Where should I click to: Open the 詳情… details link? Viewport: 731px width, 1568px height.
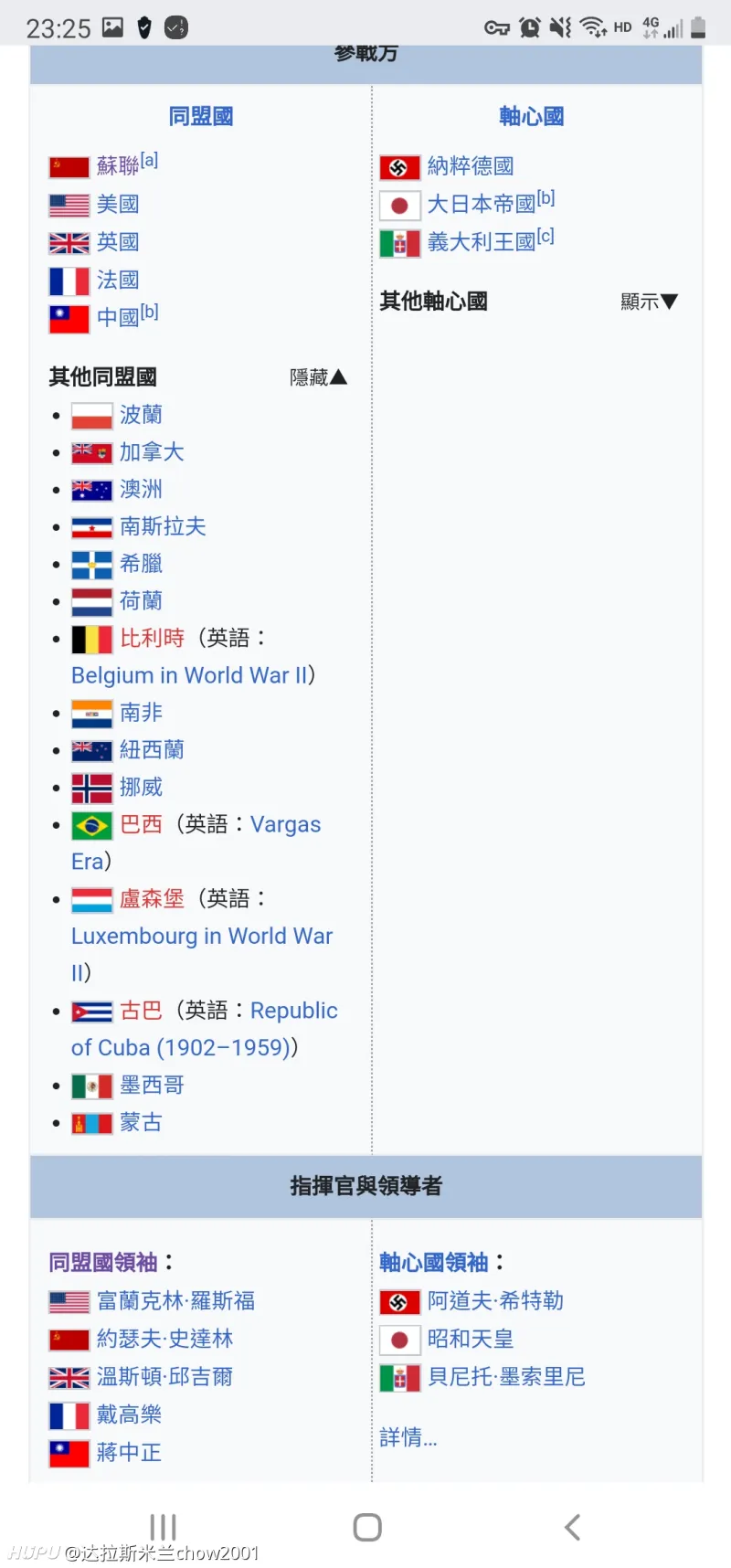[408, 1438]
